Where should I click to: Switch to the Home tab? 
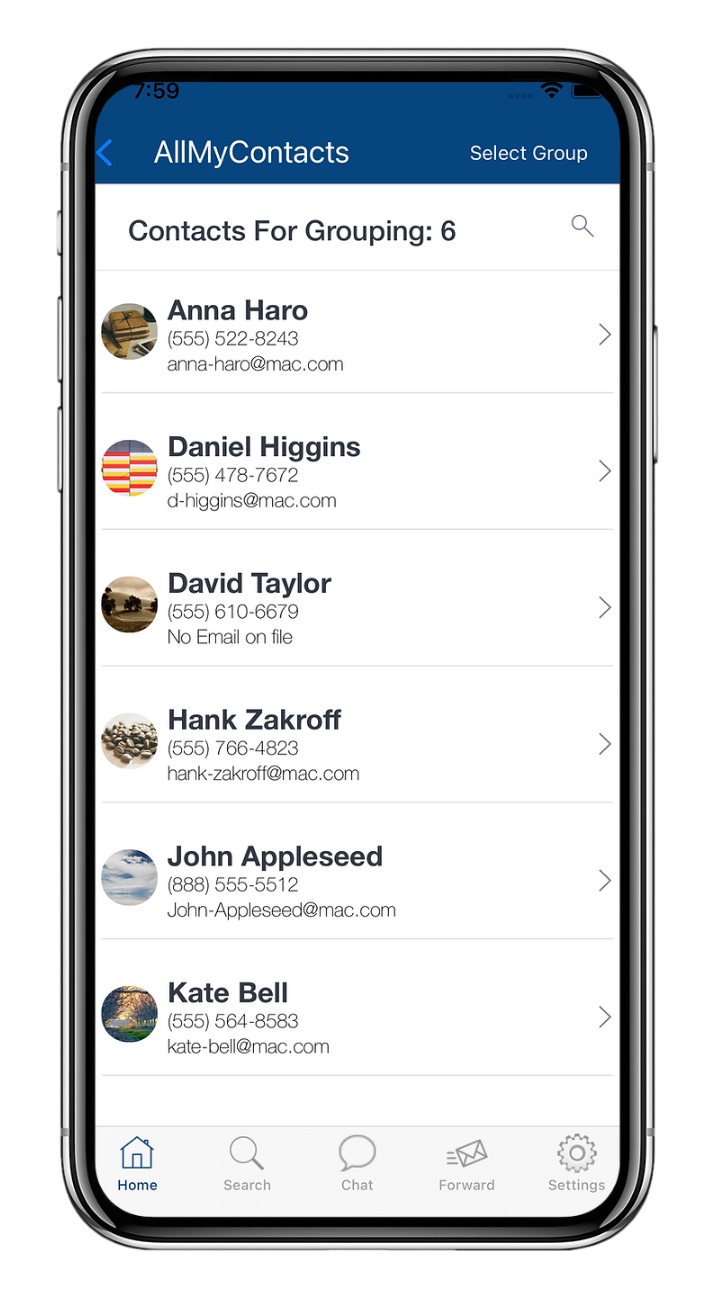click(x=137, y=1164)
